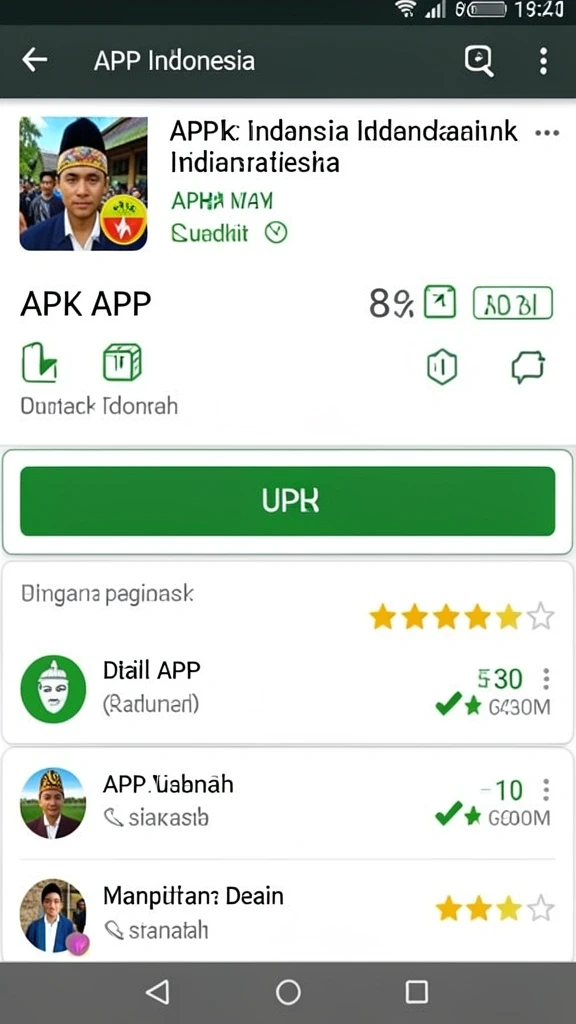
Task: Open the Diail APP row
Action: click(287, 688)
